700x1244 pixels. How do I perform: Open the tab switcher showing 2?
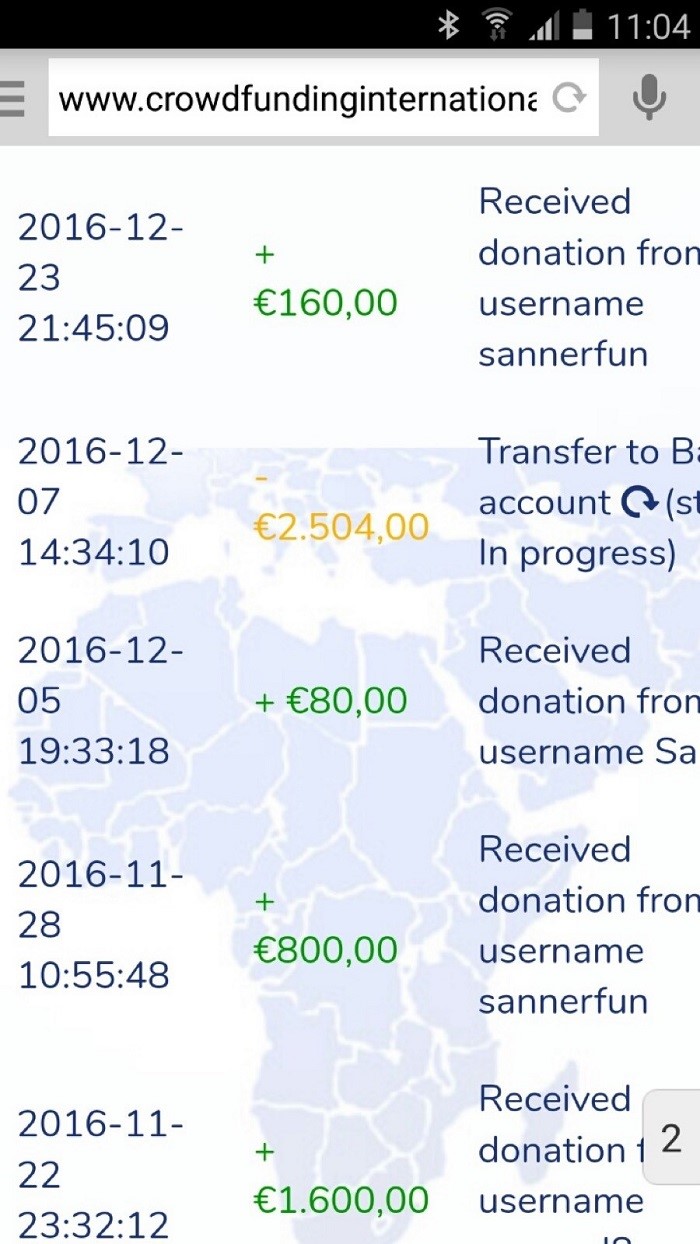click(x=671, y=1138)
